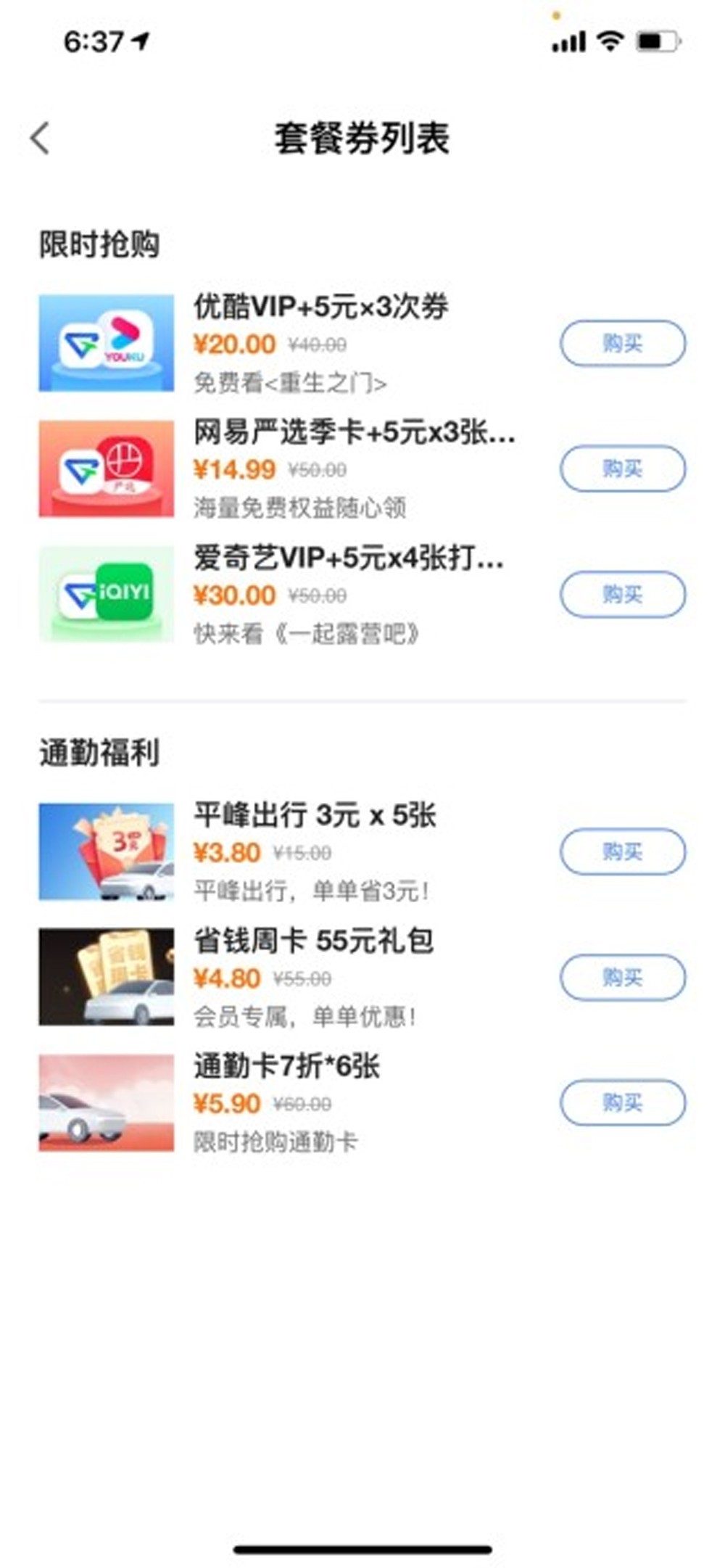Buy the 优酷VIP+5元×3次券 package

pos(622,343)
